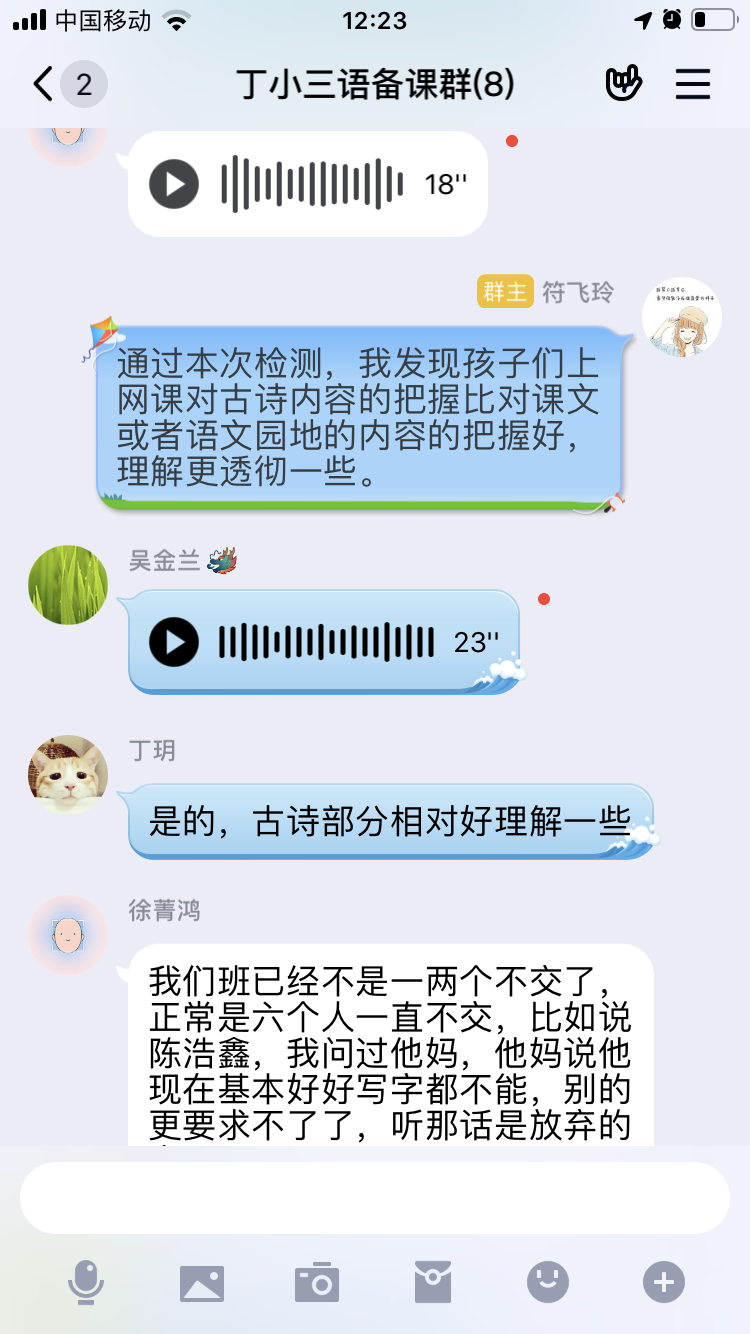Tap the message text input field
750x1334 pixels.
click(375, 1198)
